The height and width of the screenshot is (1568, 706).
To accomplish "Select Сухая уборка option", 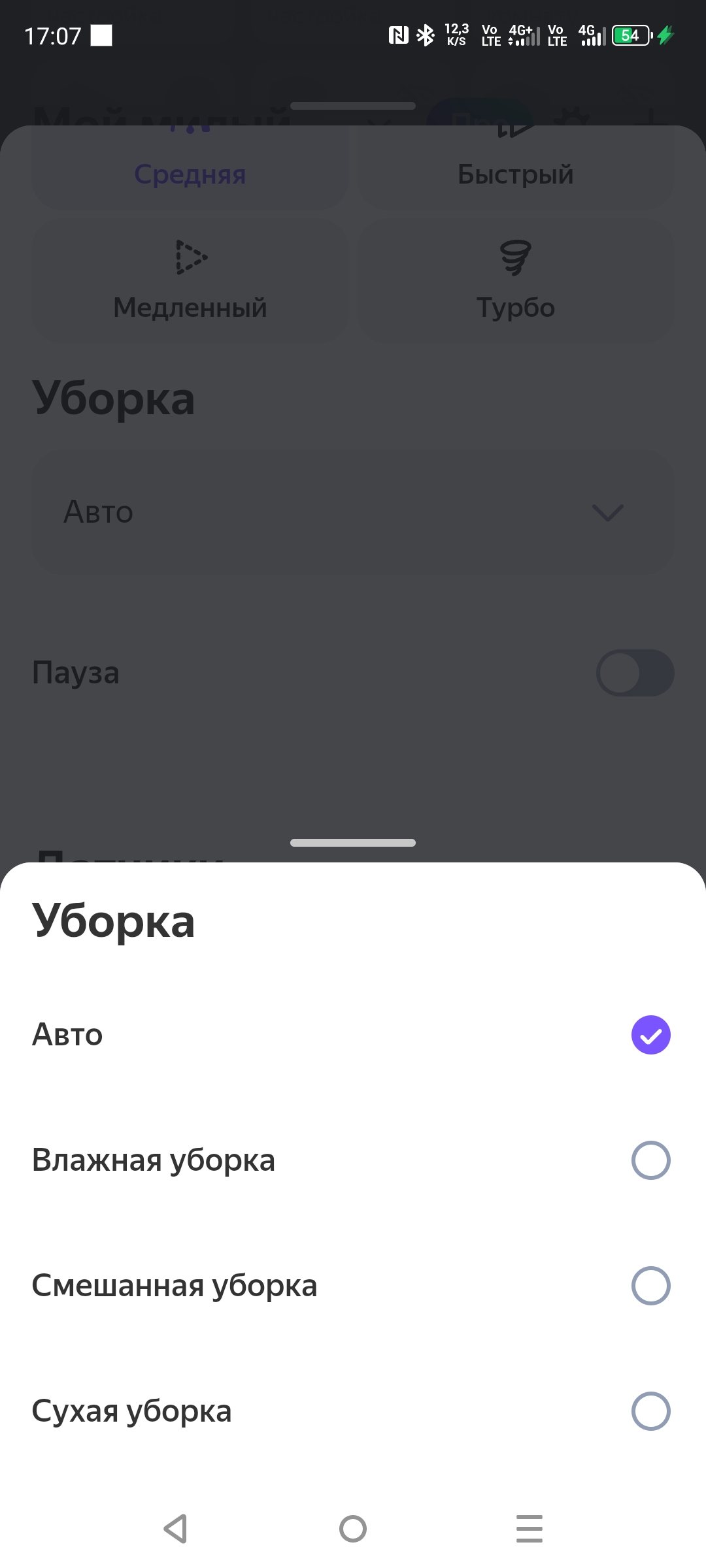I will pos(650,1411).
